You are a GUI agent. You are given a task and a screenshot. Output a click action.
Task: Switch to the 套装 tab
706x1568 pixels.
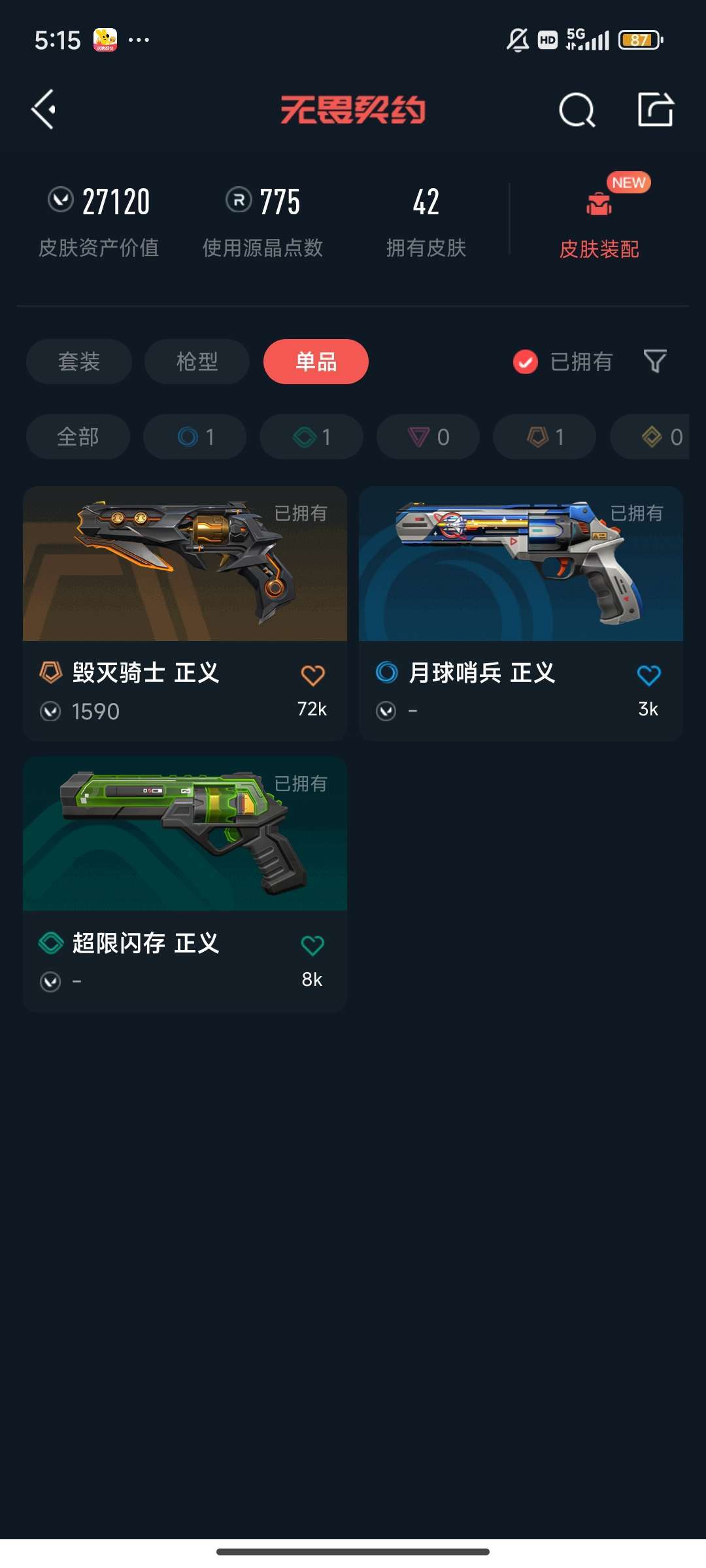(79, 361)
